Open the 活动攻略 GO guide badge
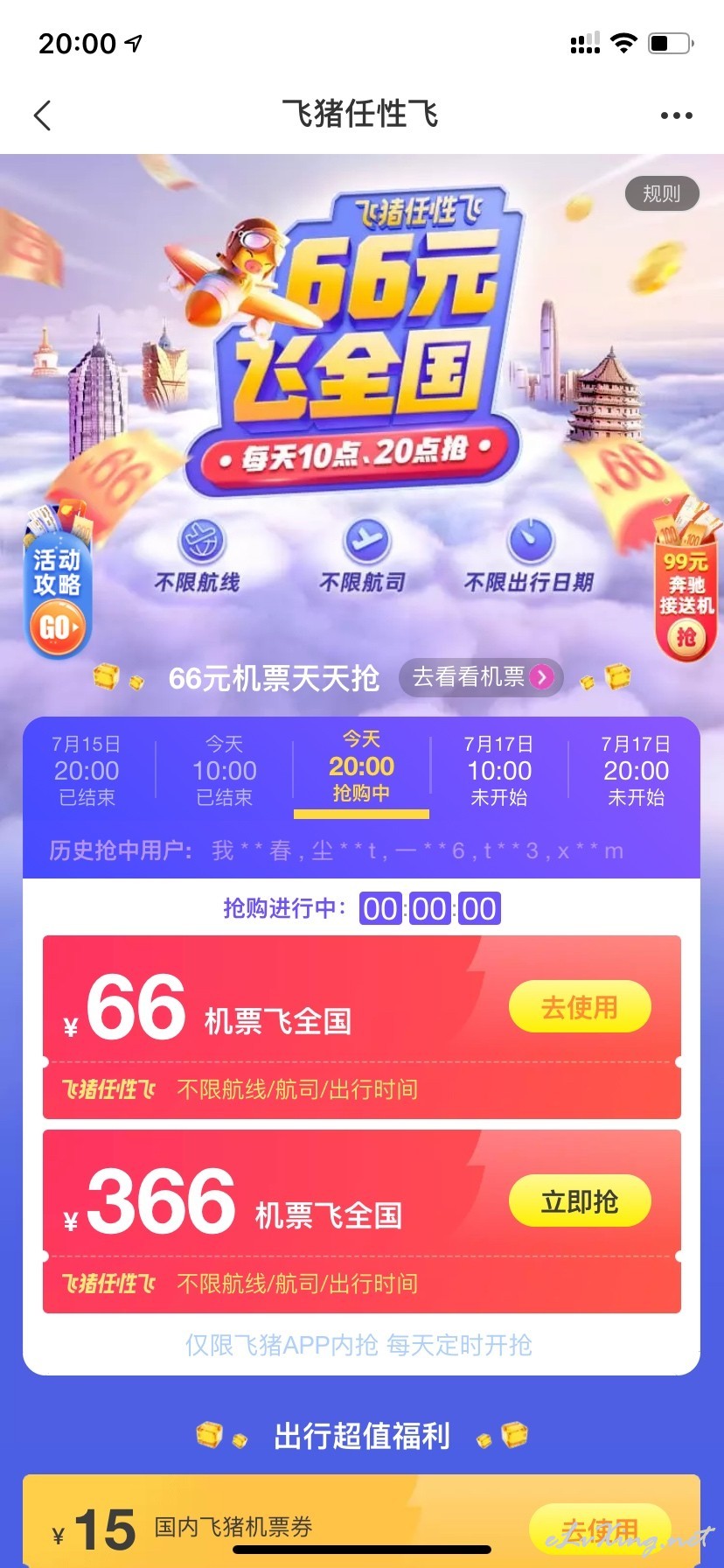The image size is (724, 1568). (57, 586)
